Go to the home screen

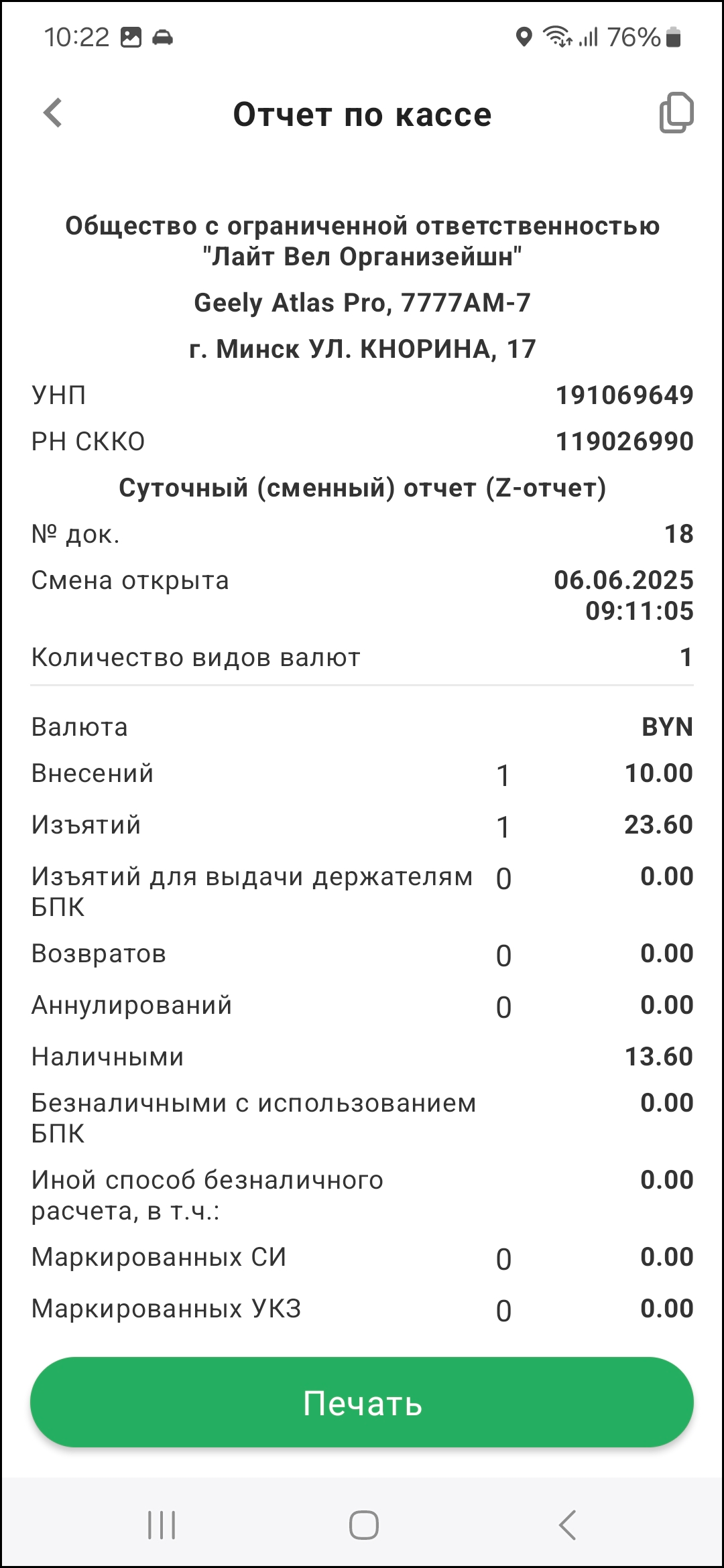363,1525
